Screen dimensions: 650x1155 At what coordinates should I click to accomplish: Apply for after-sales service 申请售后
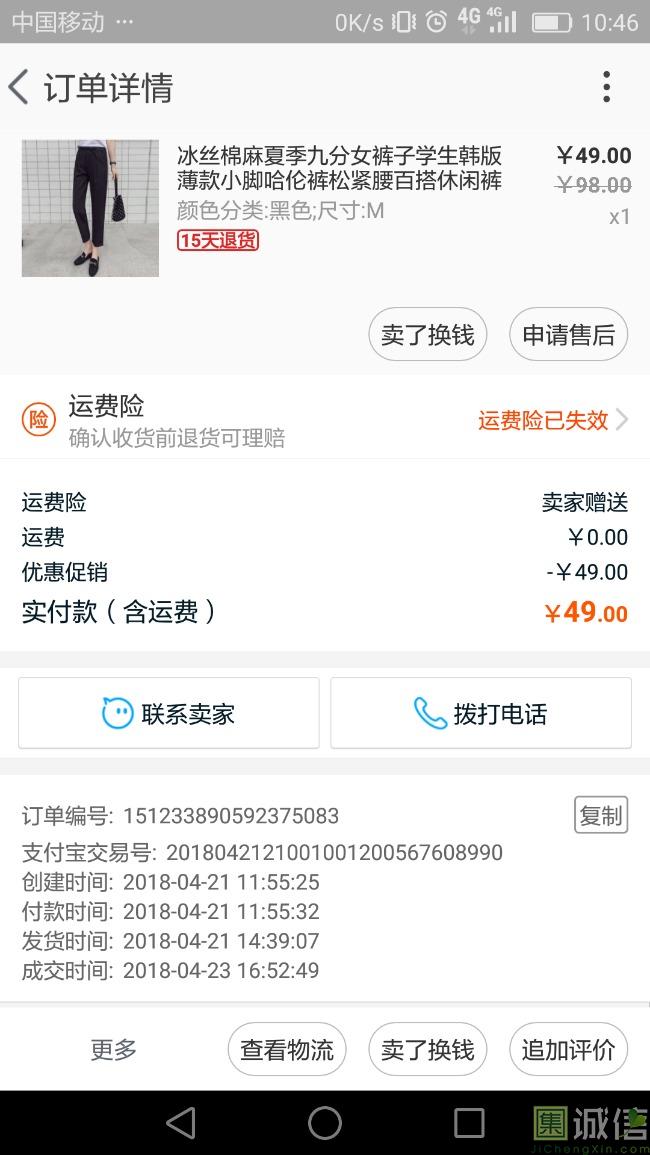click(x=568, y=335)
